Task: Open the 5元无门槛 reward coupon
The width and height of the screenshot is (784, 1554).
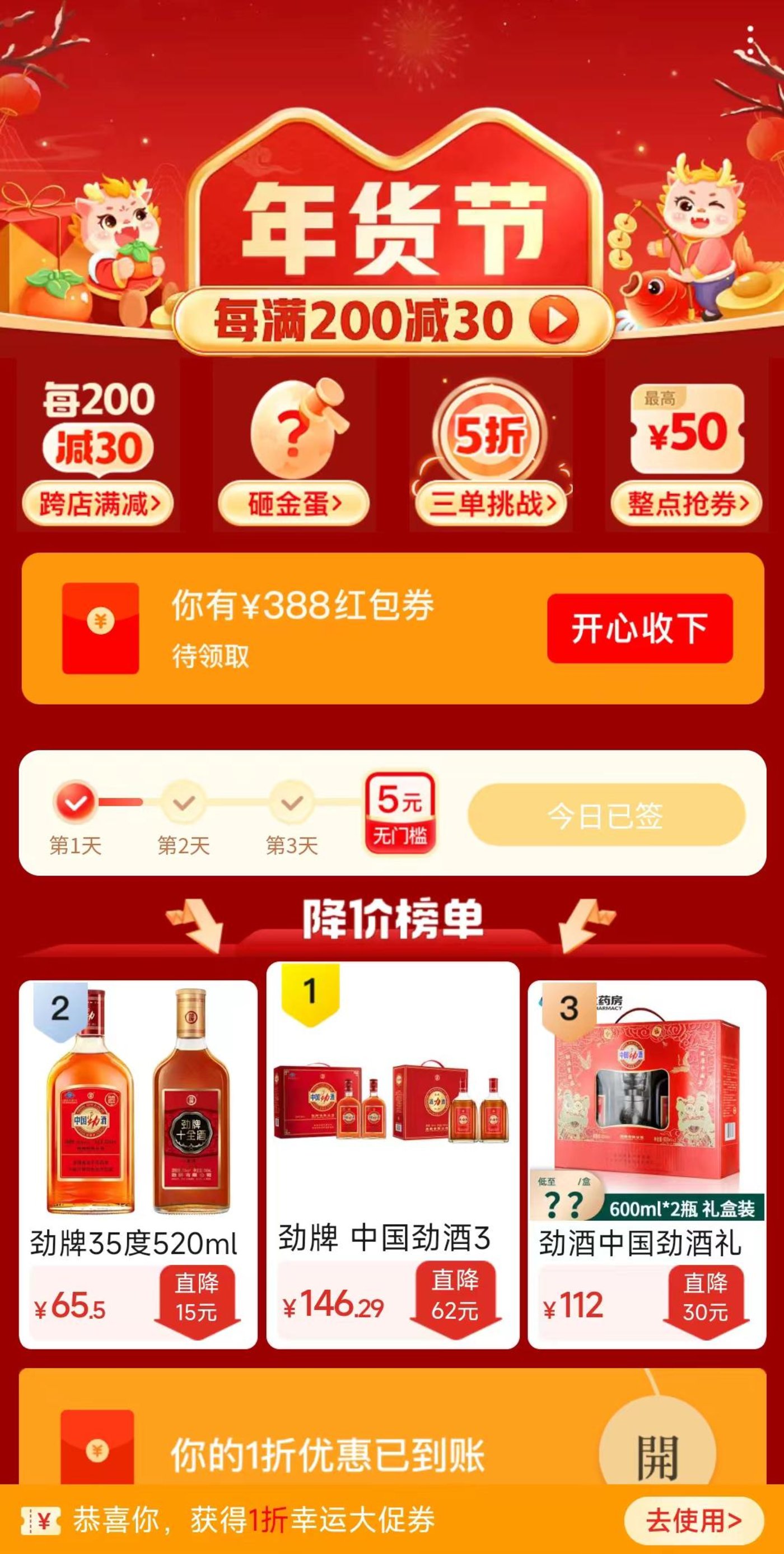Action: (x=399, y=813)
